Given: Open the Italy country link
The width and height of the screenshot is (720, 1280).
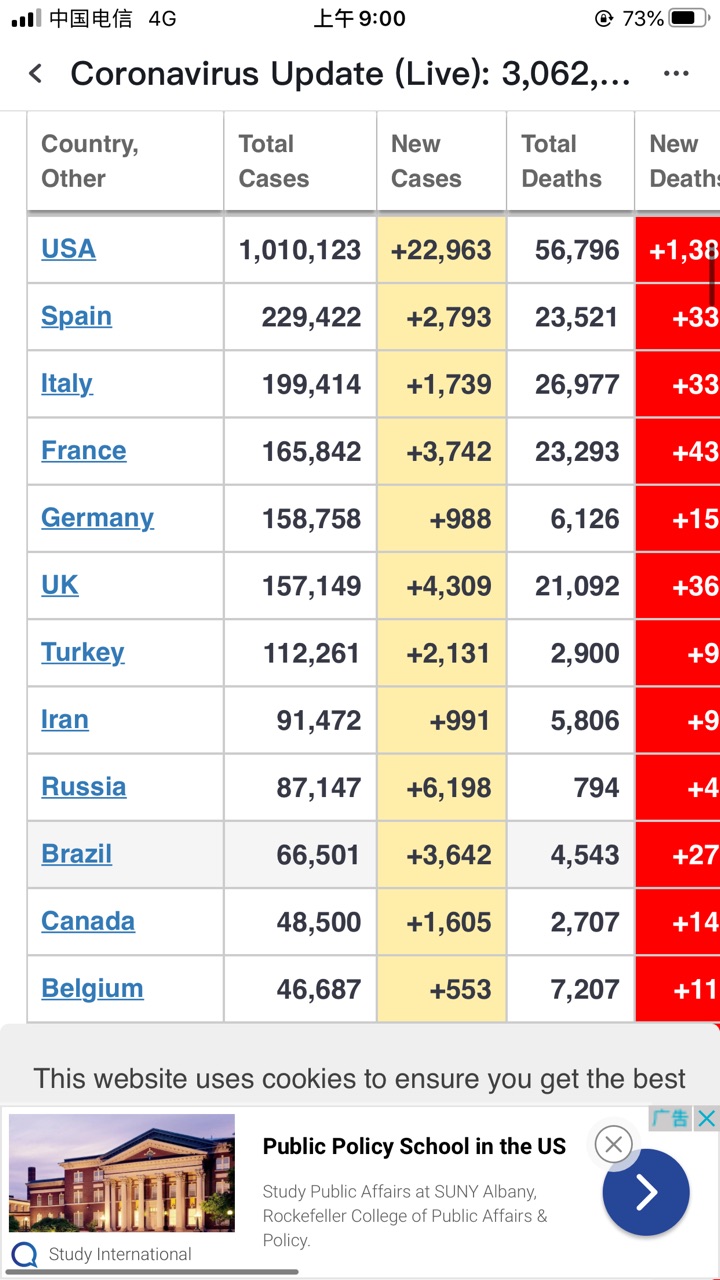Looking at the screenshot, I should 66,383.
